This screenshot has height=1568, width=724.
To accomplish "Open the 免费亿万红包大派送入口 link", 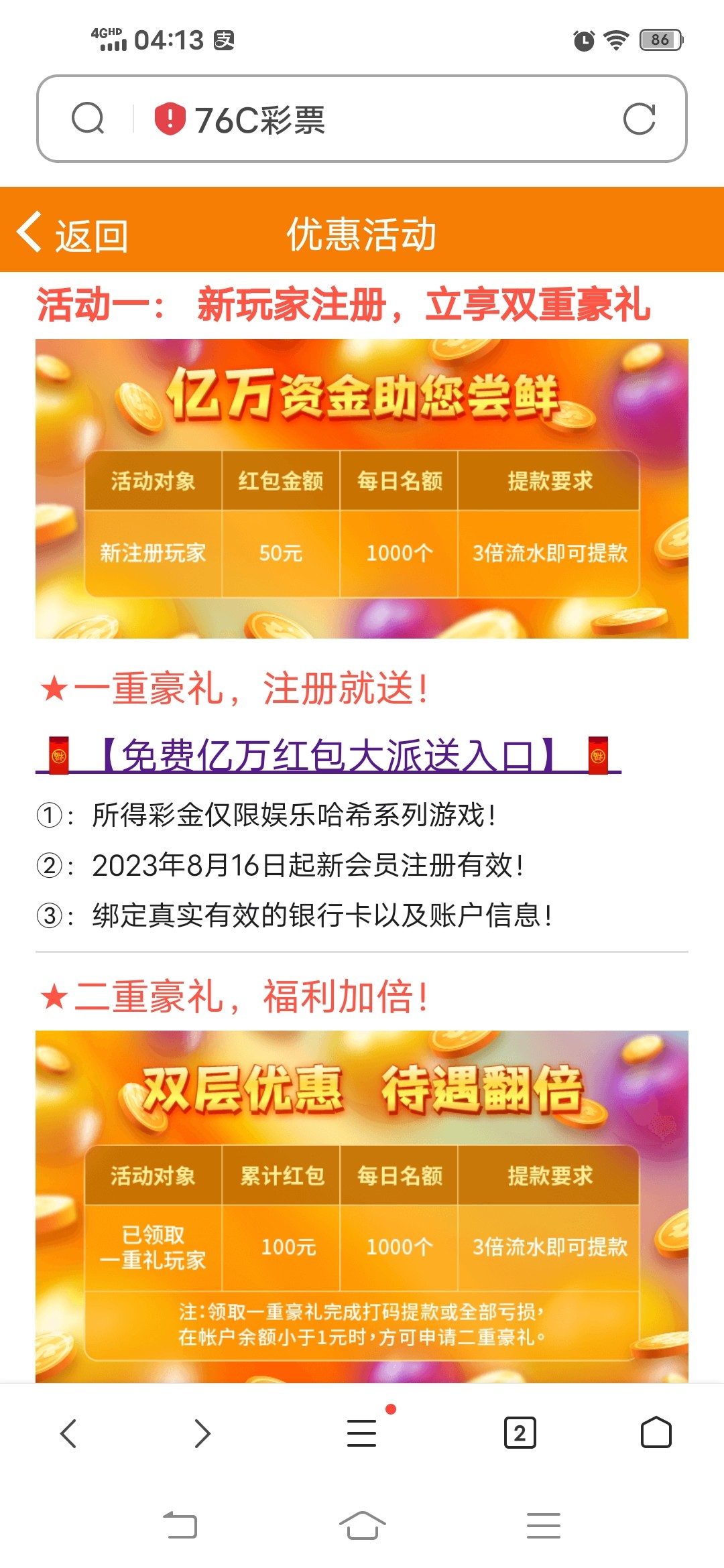I will pos(328,756).
